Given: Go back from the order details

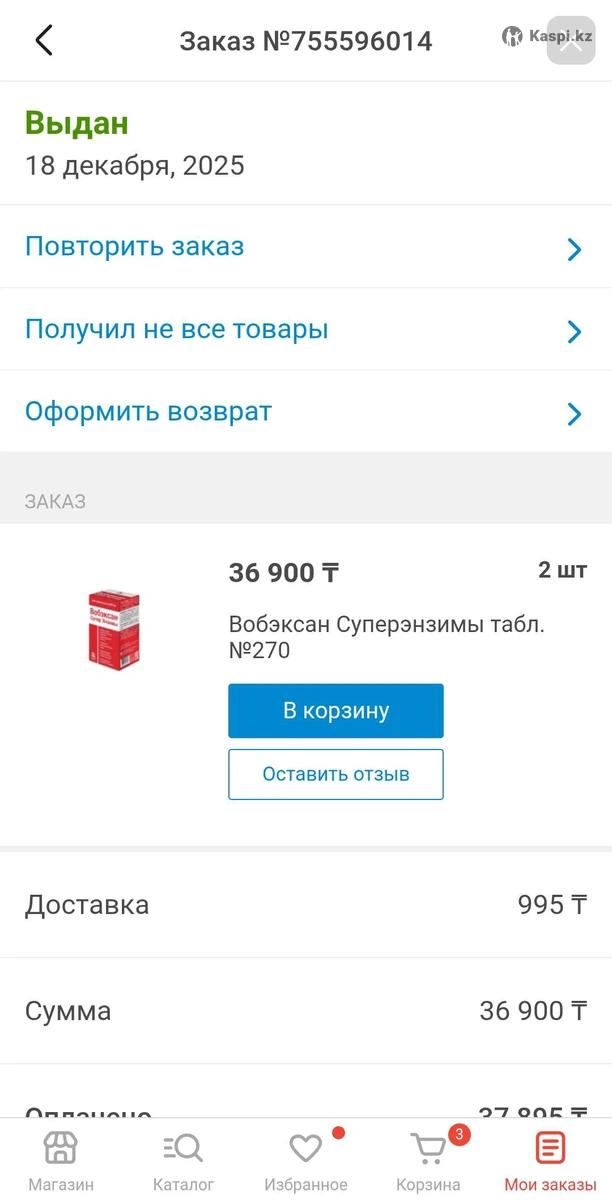Looking at the screenshot, I should 43,41.
